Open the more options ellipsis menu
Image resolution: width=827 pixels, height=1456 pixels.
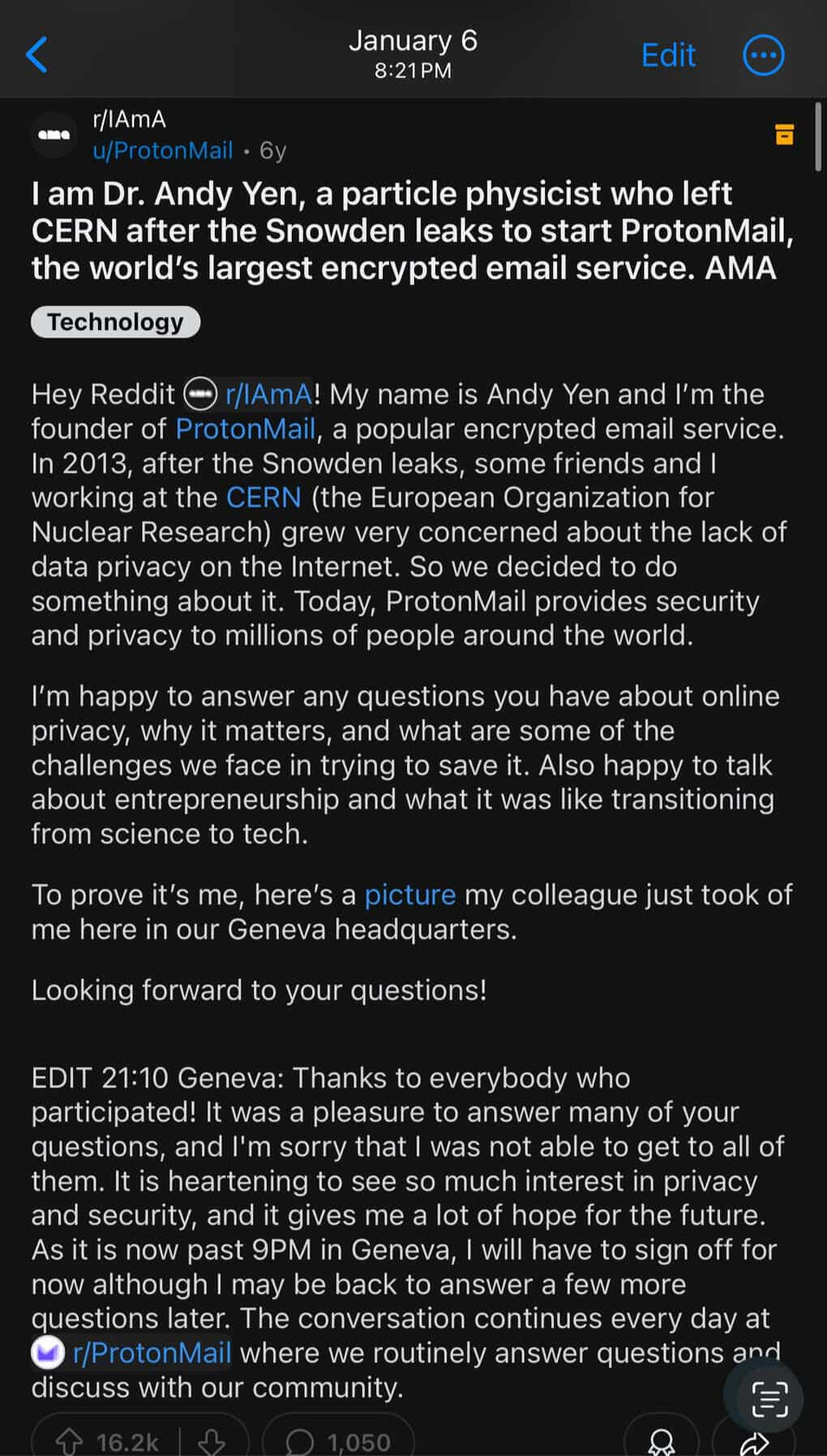coord(763,55)
